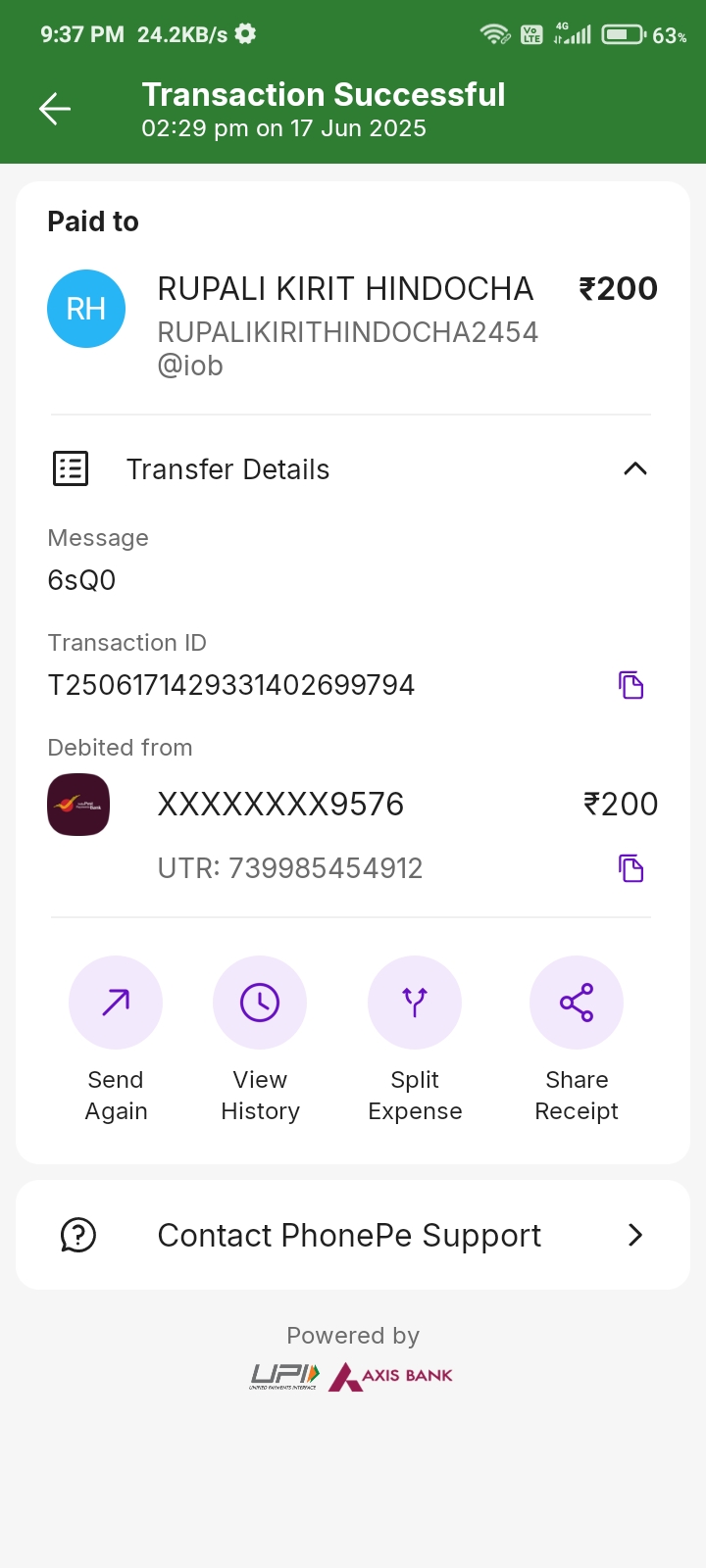Open View History
Image resolution: width=706 pixels, height=1568 pixels.
coord(260,1004)
